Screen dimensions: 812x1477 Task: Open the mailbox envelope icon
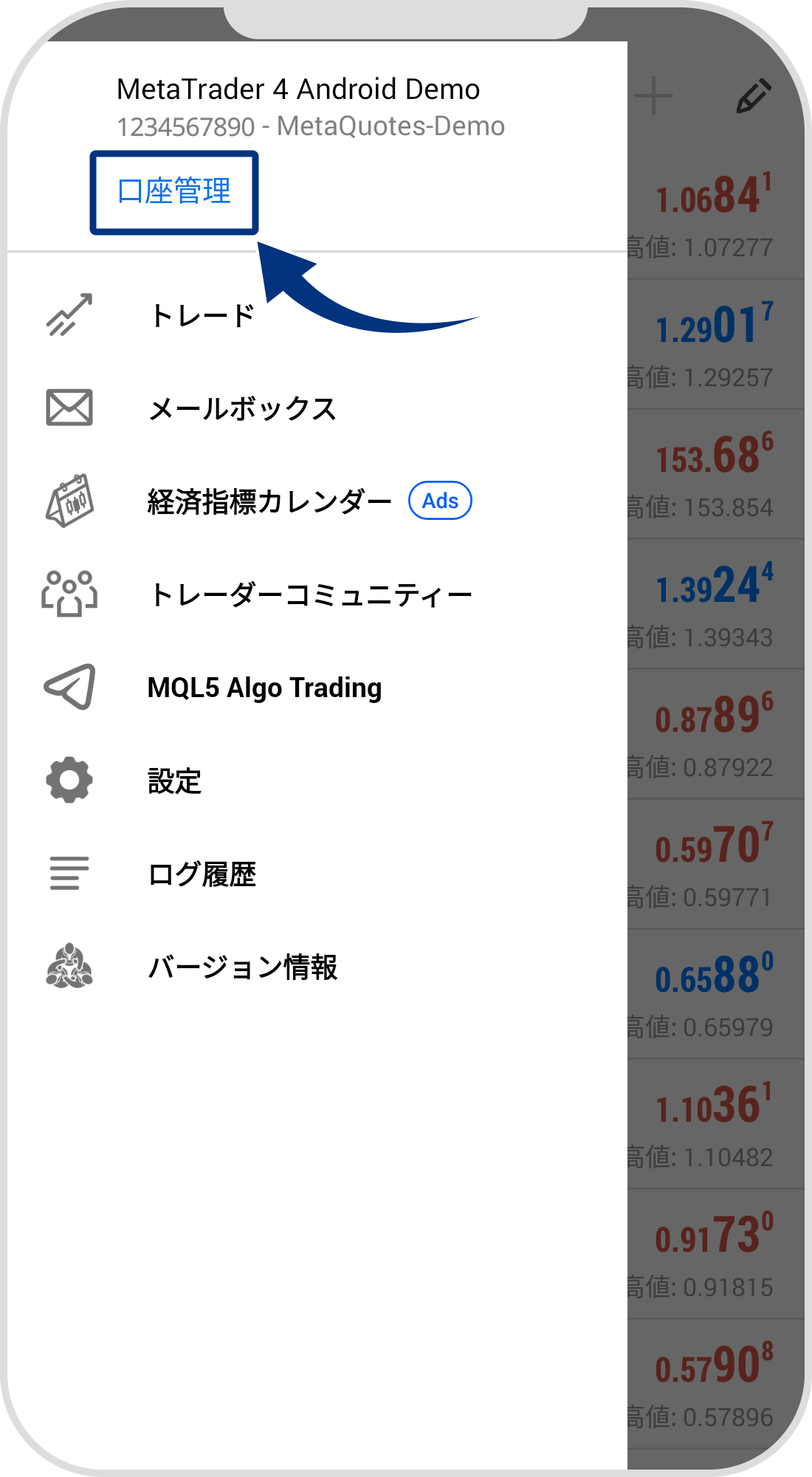[x=70, y=407]
